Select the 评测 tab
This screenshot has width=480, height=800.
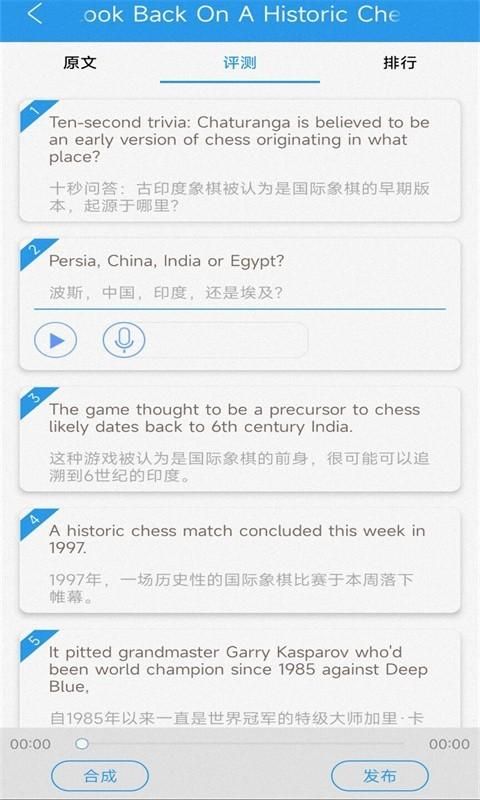[x=240, y=63]
